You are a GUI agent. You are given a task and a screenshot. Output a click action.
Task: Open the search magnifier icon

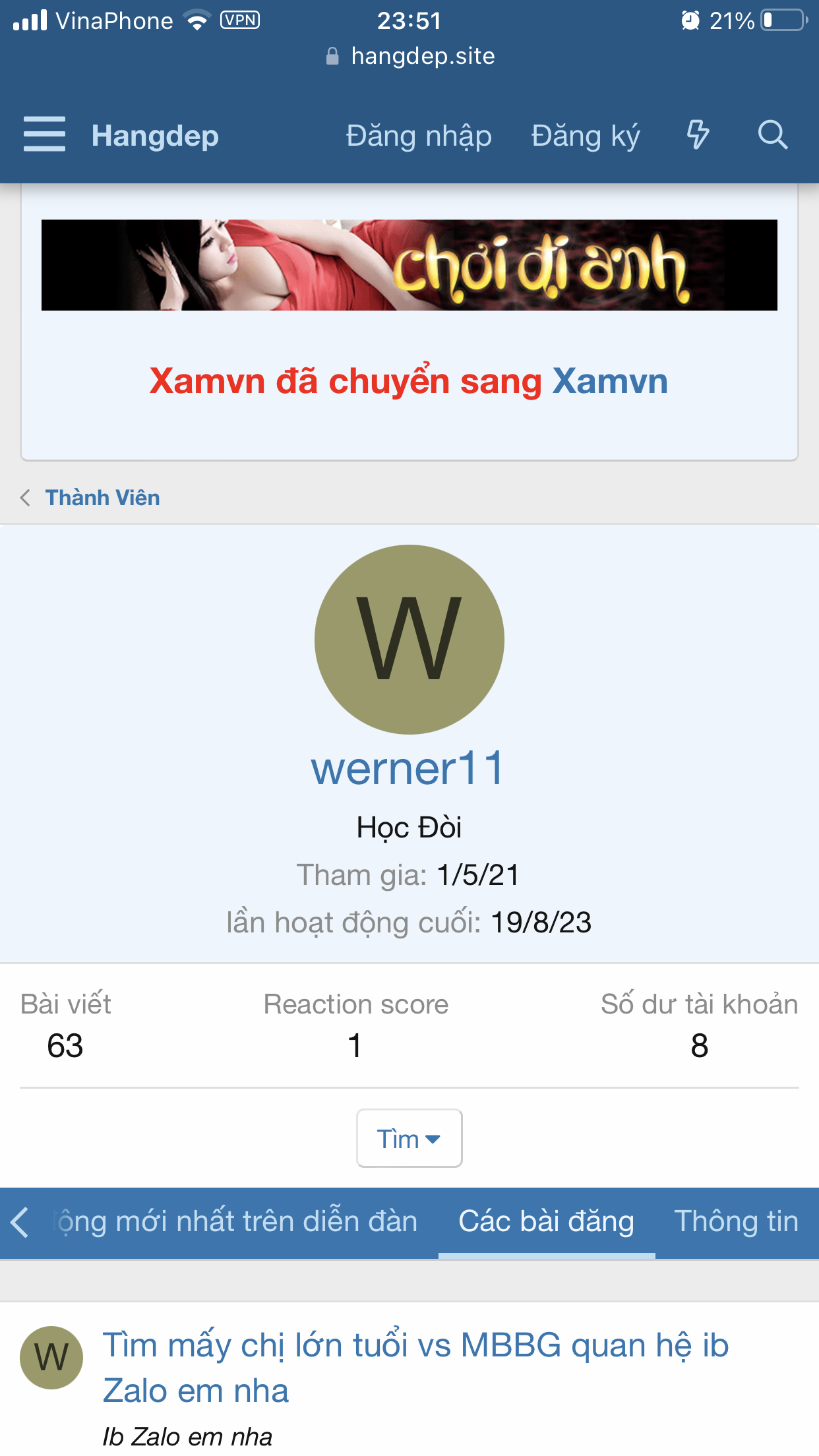pyautogui.click(x=772, y=135)
